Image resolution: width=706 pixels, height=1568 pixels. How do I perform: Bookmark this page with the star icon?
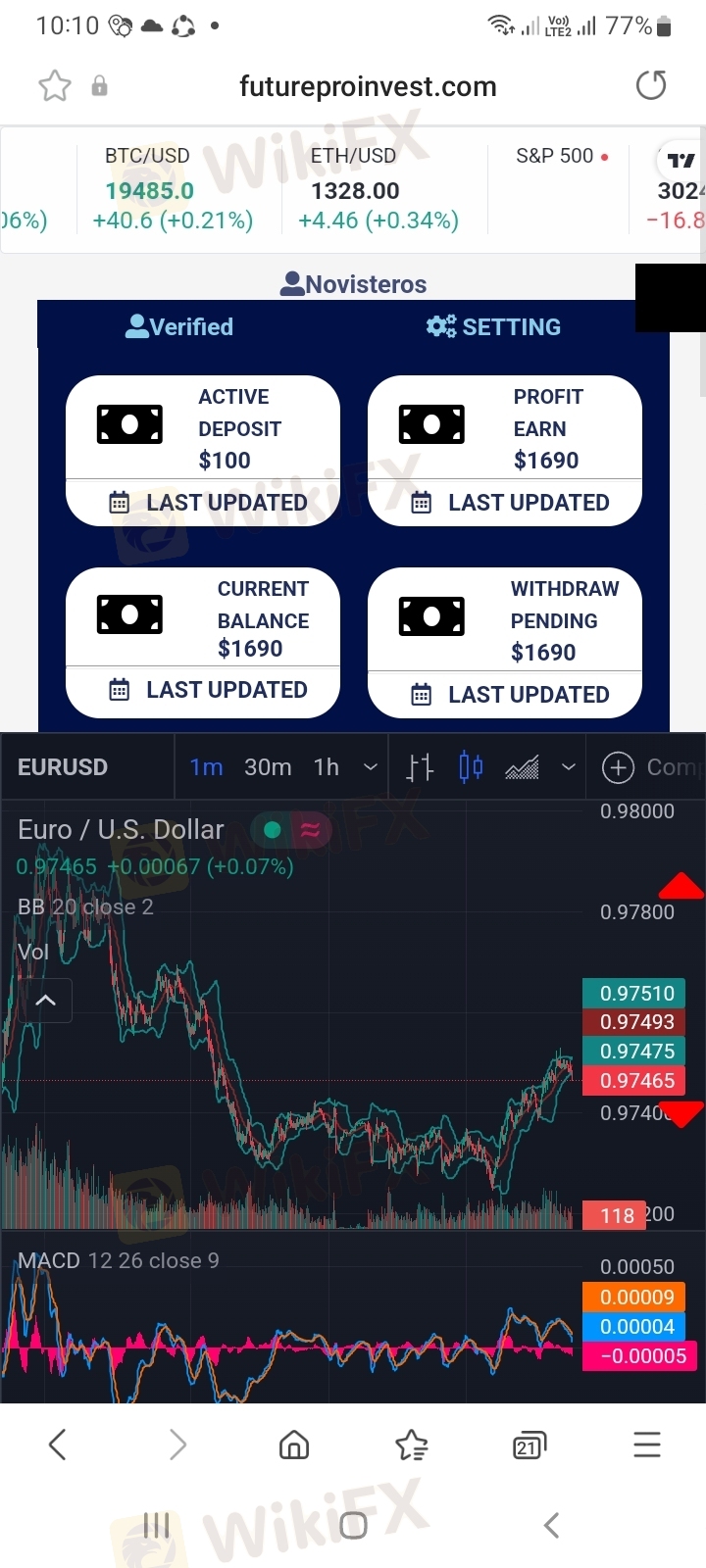point(55,86)
